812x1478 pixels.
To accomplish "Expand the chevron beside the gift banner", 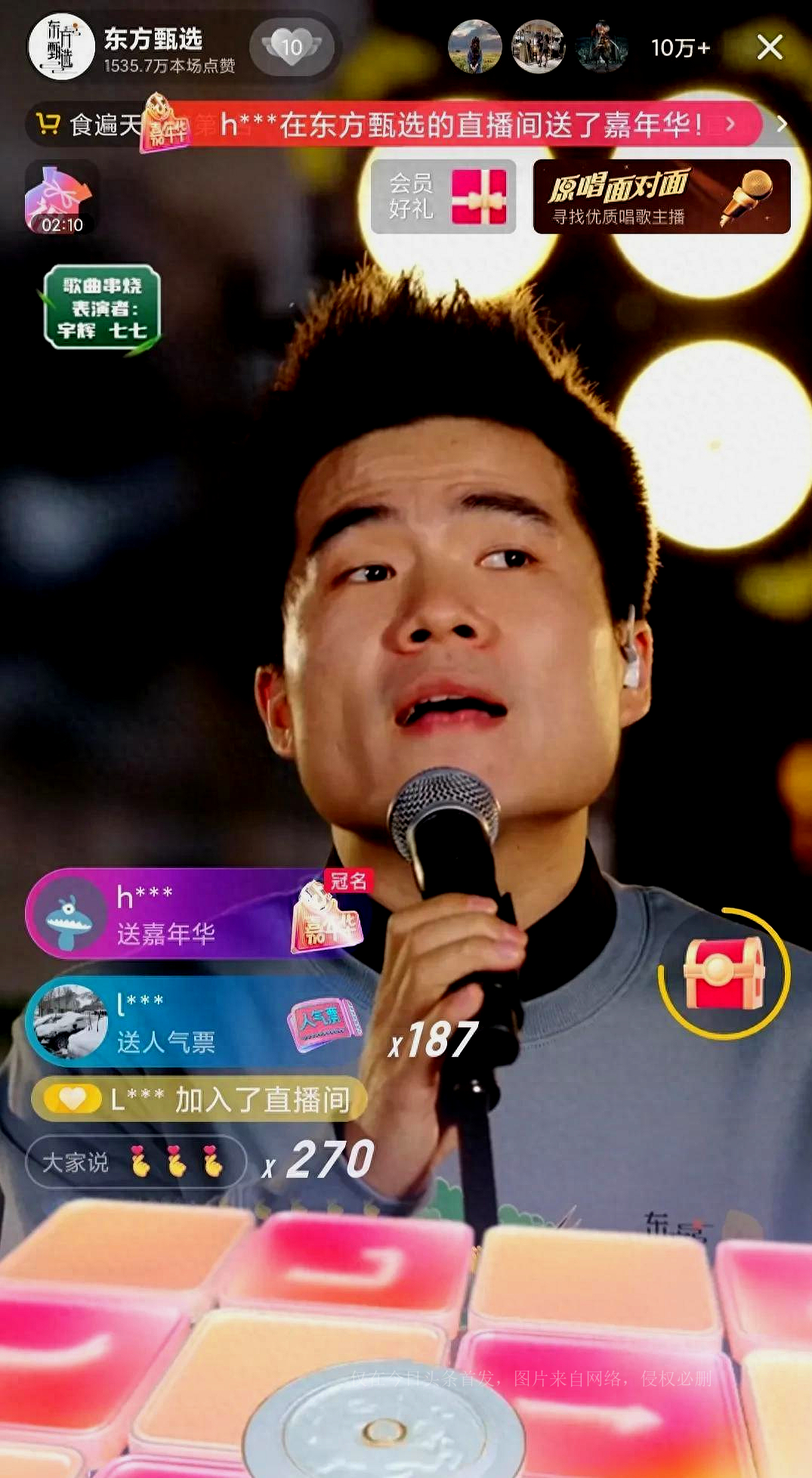I will [x=783, y=125].
